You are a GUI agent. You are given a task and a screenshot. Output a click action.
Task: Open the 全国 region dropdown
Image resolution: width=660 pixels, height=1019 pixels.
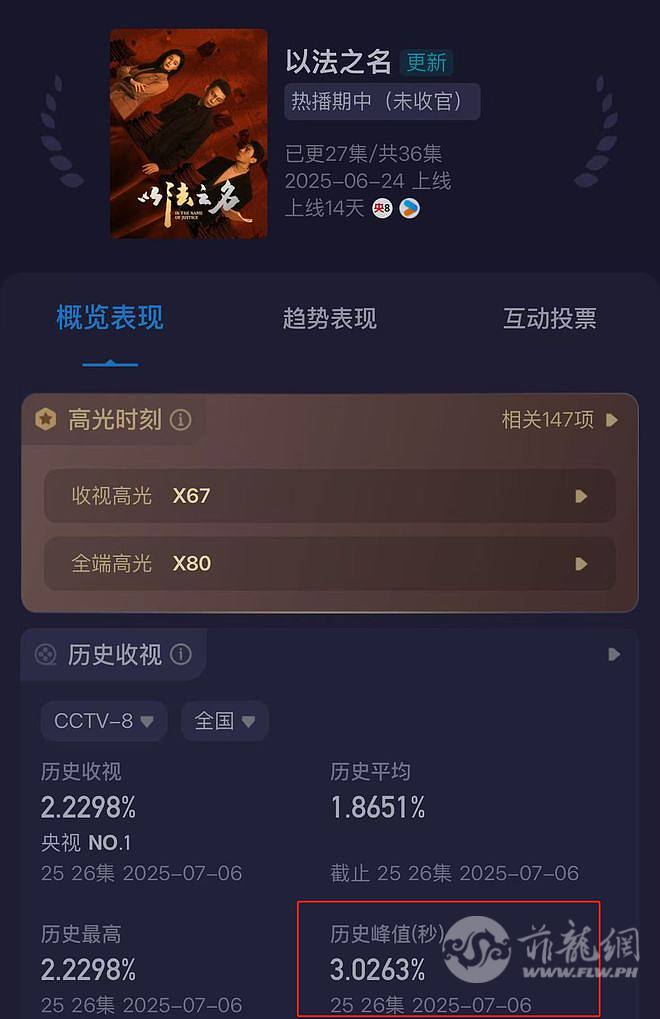224,721
